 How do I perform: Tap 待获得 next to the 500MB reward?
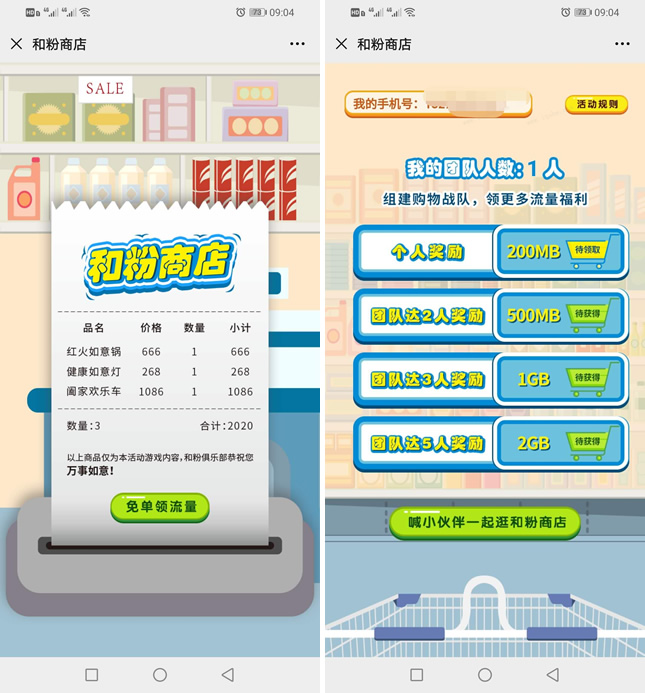(x=590, y=315)
